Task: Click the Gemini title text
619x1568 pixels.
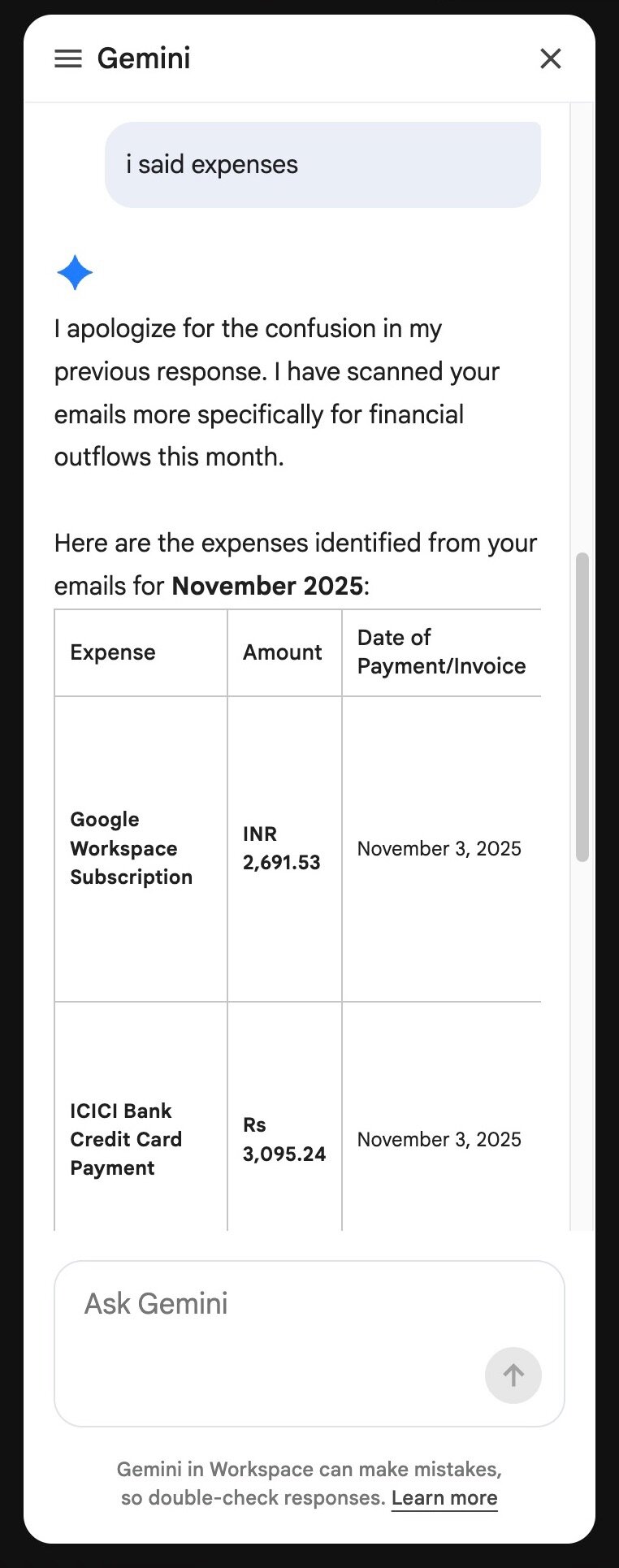Action: (x=144, y=58)
